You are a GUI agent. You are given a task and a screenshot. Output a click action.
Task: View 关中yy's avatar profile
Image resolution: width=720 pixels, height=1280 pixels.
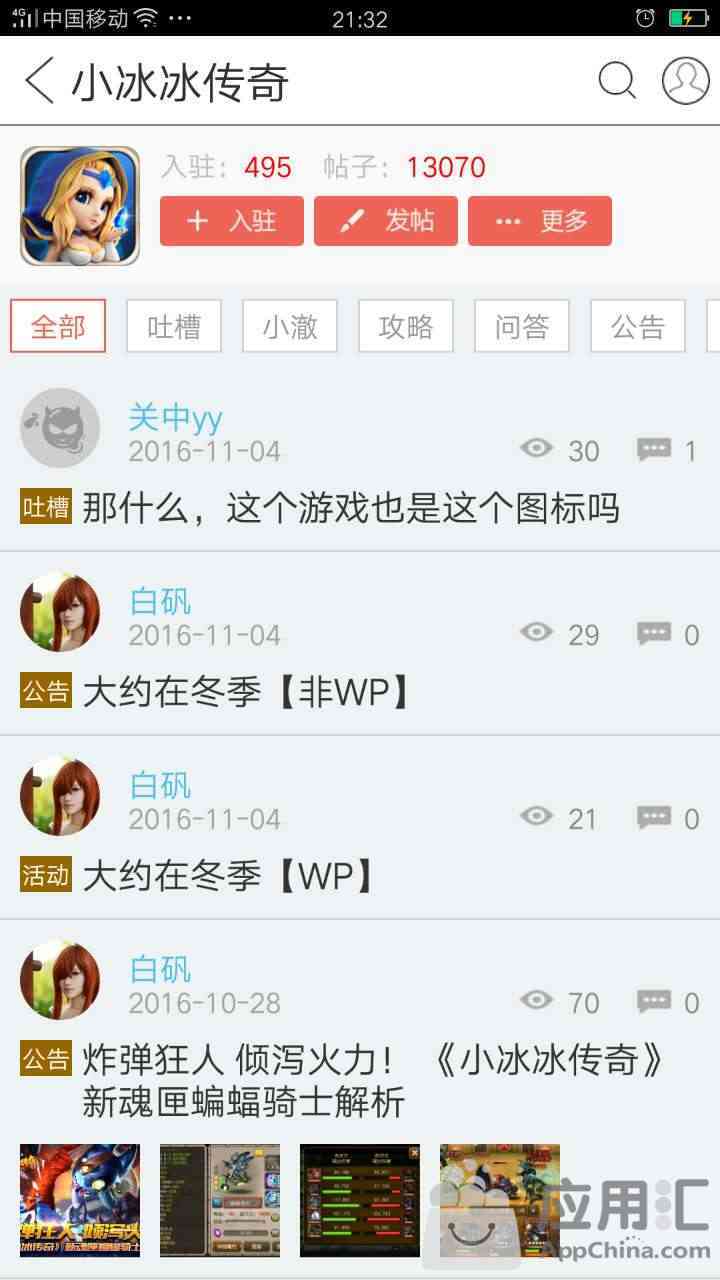(60, 428)
